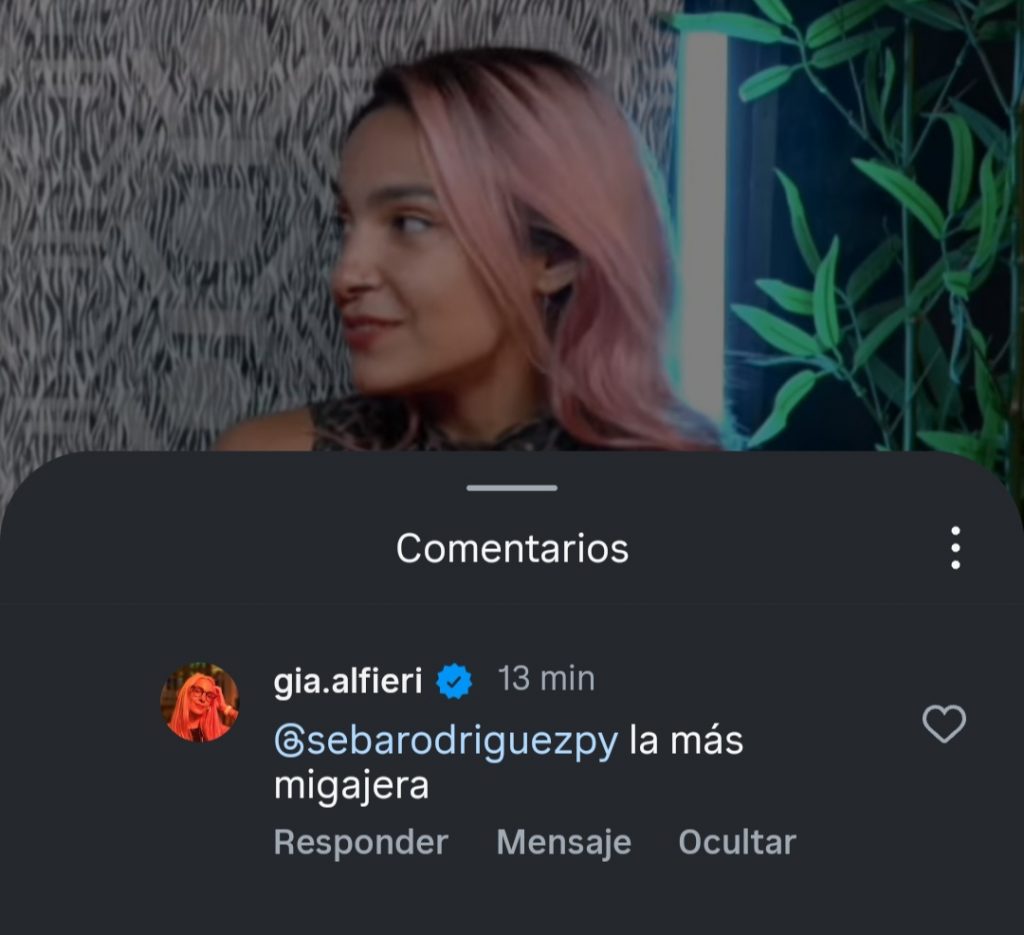Like gia.alfieri's comment
The height and width of the screenshot is (935, 1024).
pos(943,724)
